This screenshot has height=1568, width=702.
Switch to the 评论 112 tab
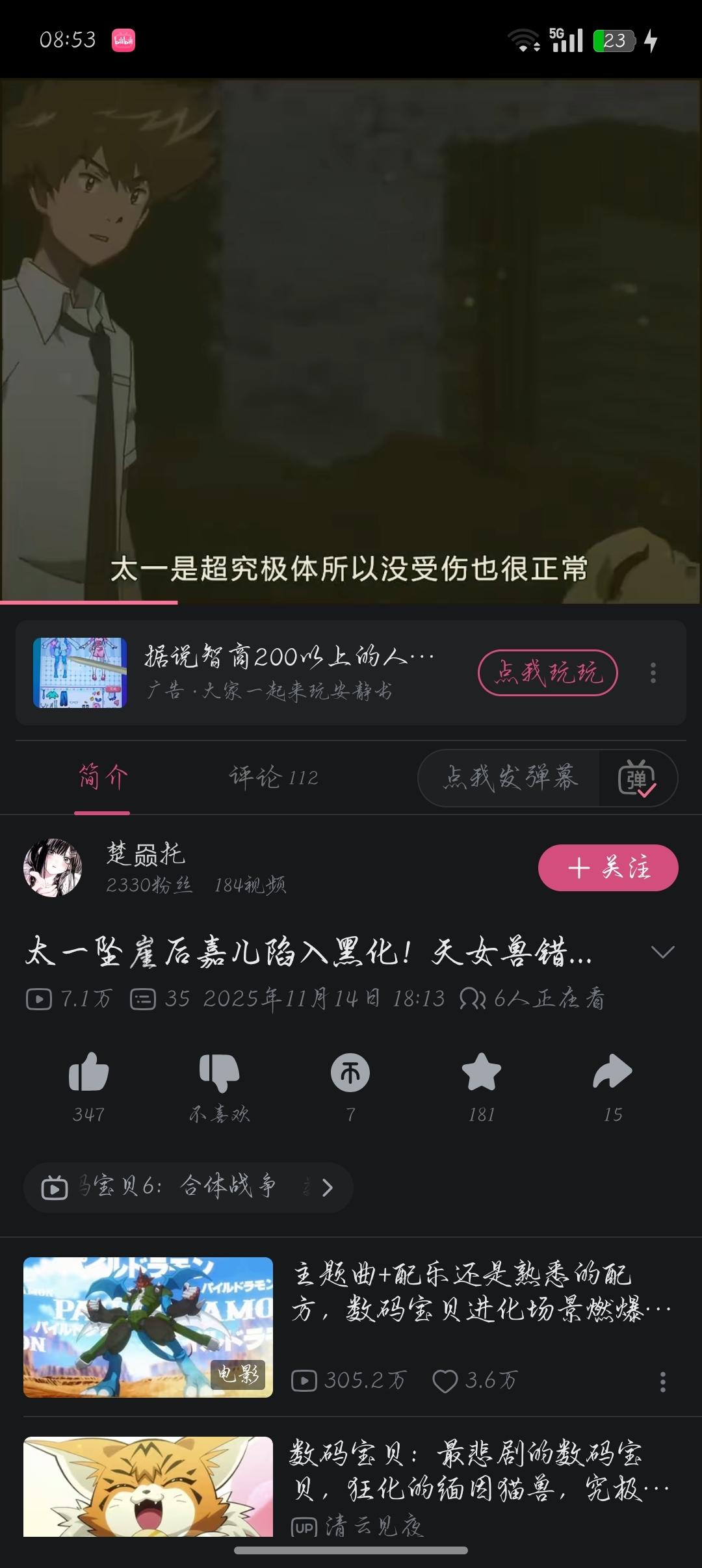(274, 777)
